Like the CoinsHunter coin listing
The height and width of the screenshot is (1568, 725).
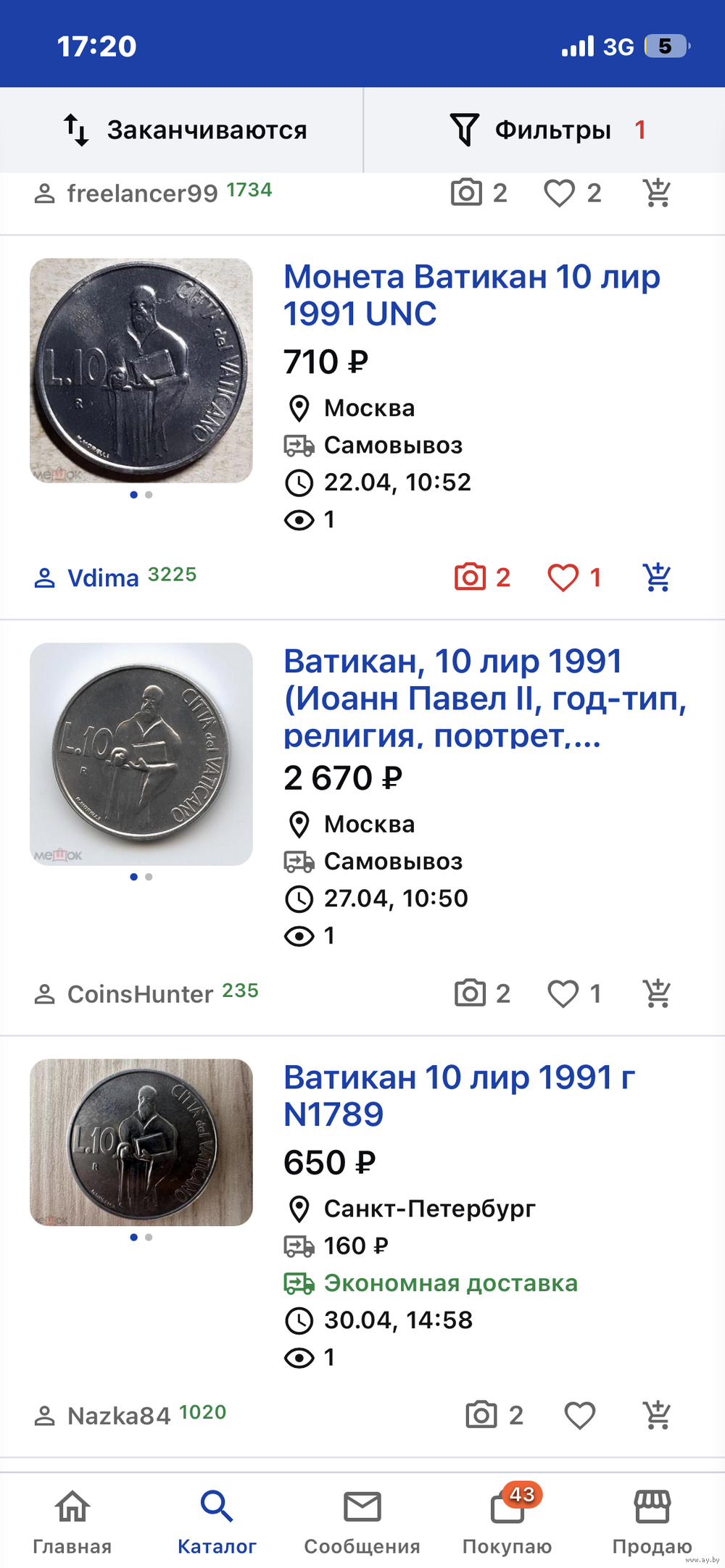click(x=563, y=993)
